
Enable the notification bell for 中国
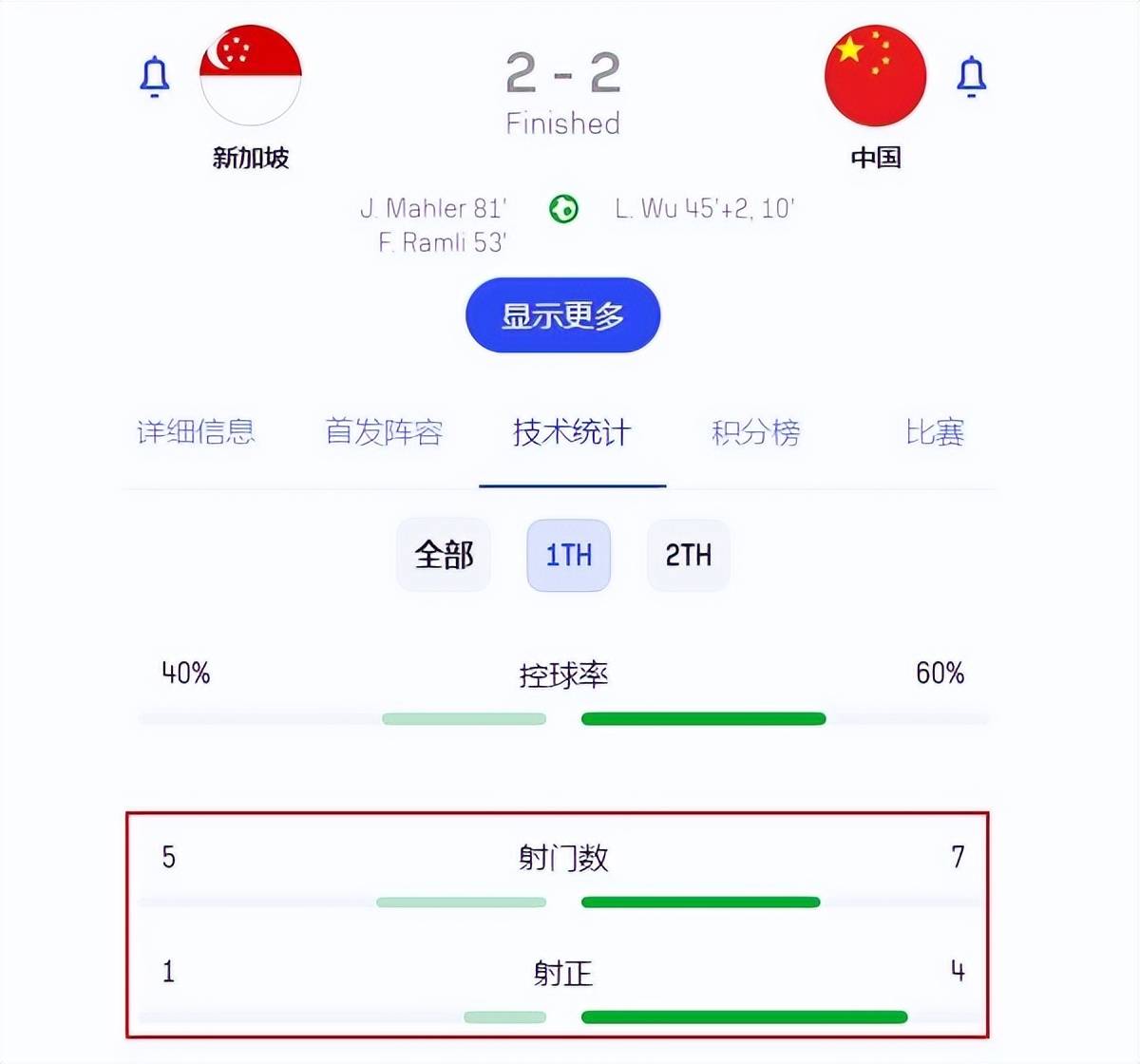(970, 77)
